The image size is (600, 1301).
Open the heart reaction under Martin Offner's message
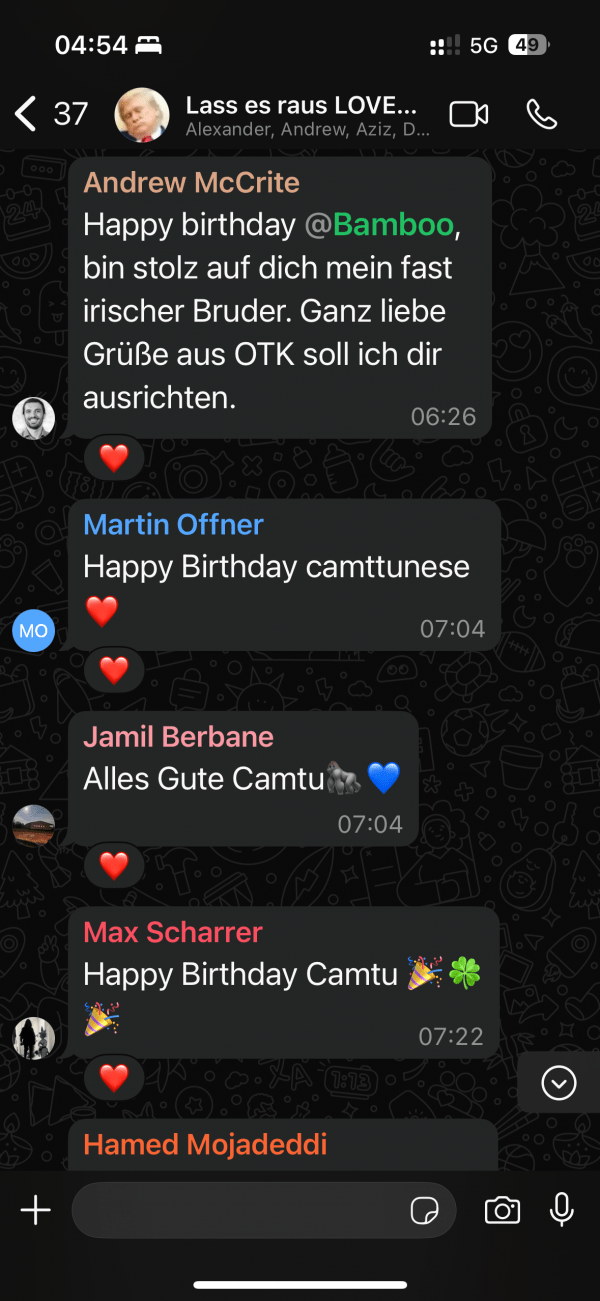click(114, 670)
